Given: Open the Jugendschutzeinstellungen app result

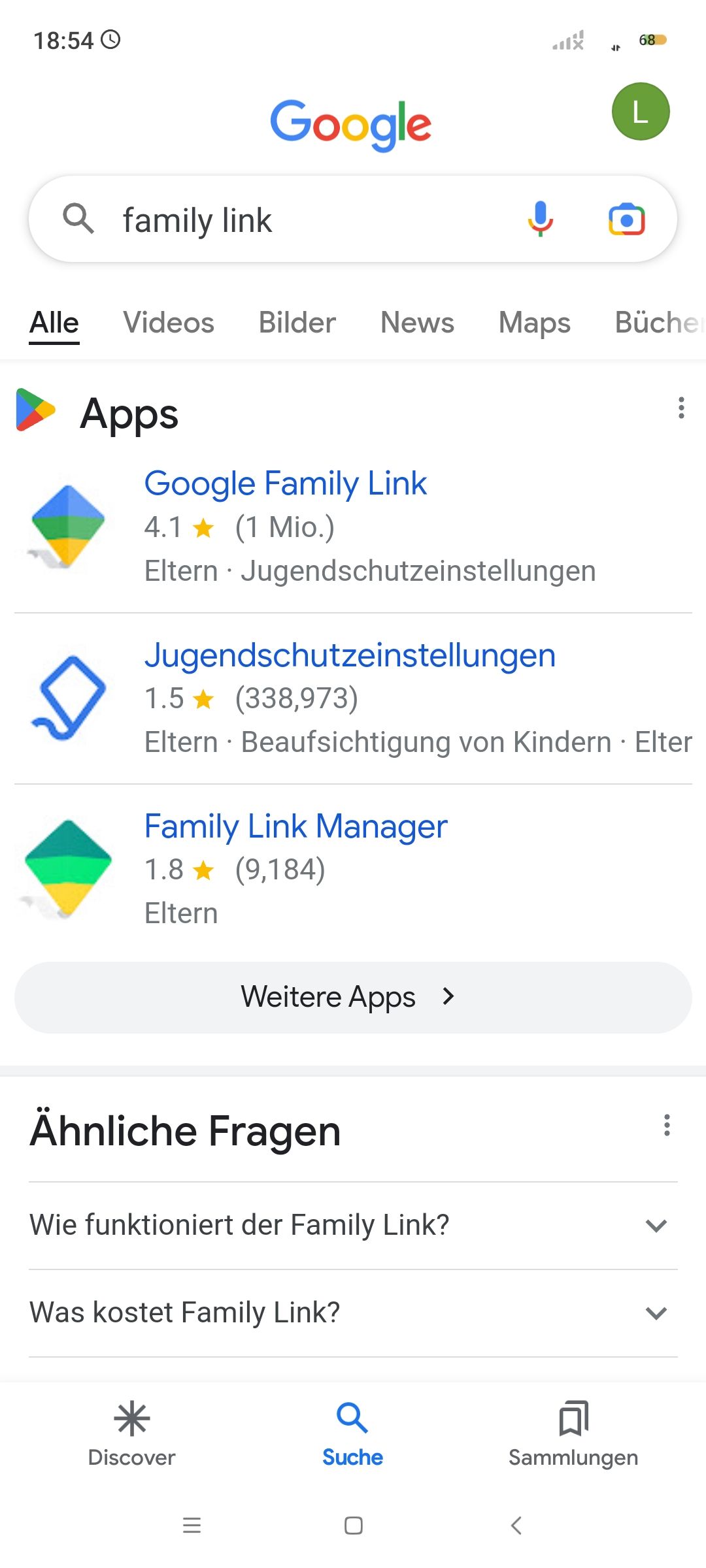Looking at the screenshot, I should tap(350, 655).
